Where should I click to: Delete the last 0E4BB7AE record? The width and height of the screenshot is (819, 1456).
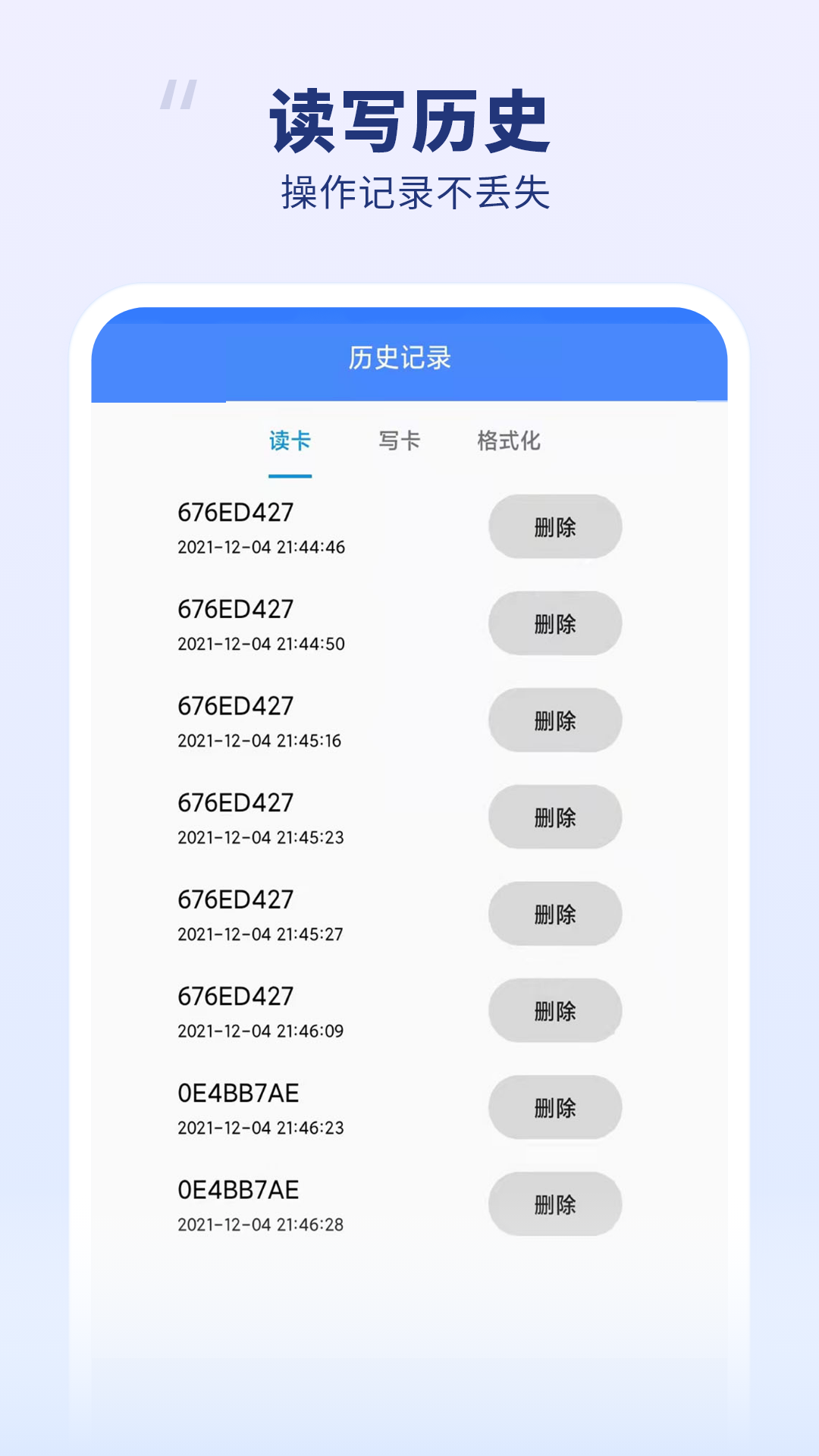pyautogui.click(x=554, y=1204)
